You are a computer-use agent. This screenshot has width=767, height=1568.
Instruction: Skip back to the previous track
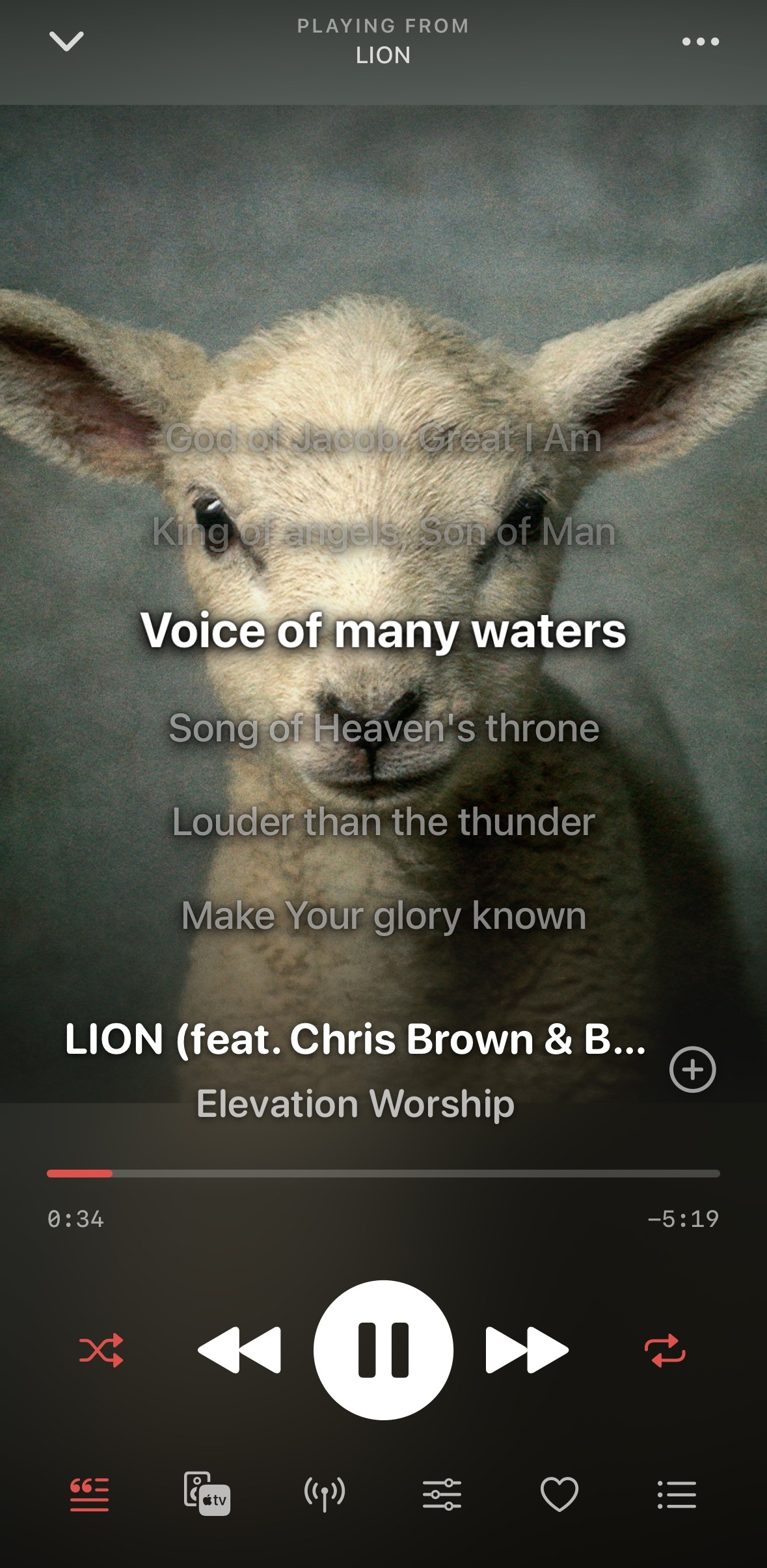(239, 1350)
